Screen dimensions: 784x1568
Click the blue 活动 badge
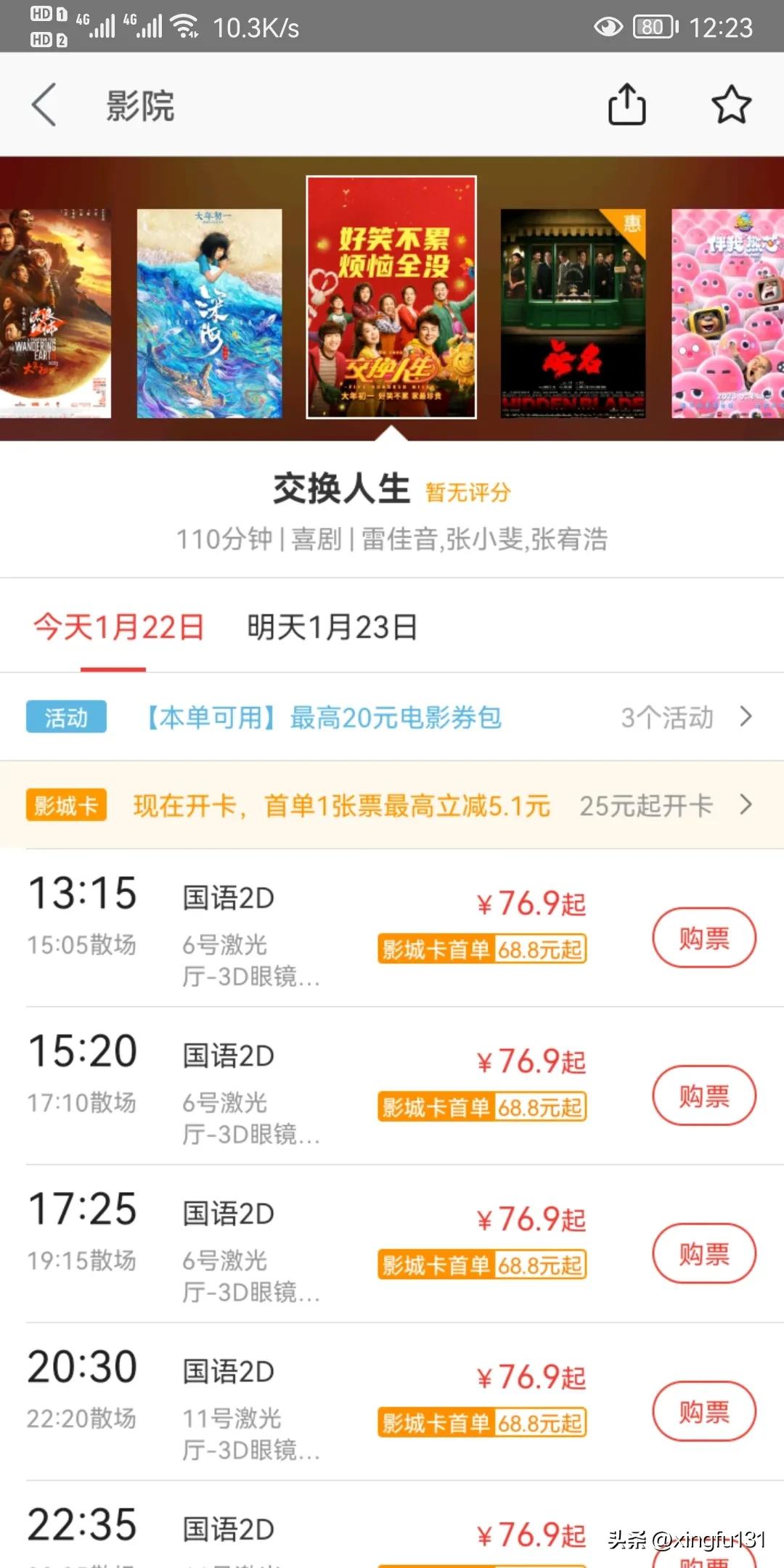point(66,717)
